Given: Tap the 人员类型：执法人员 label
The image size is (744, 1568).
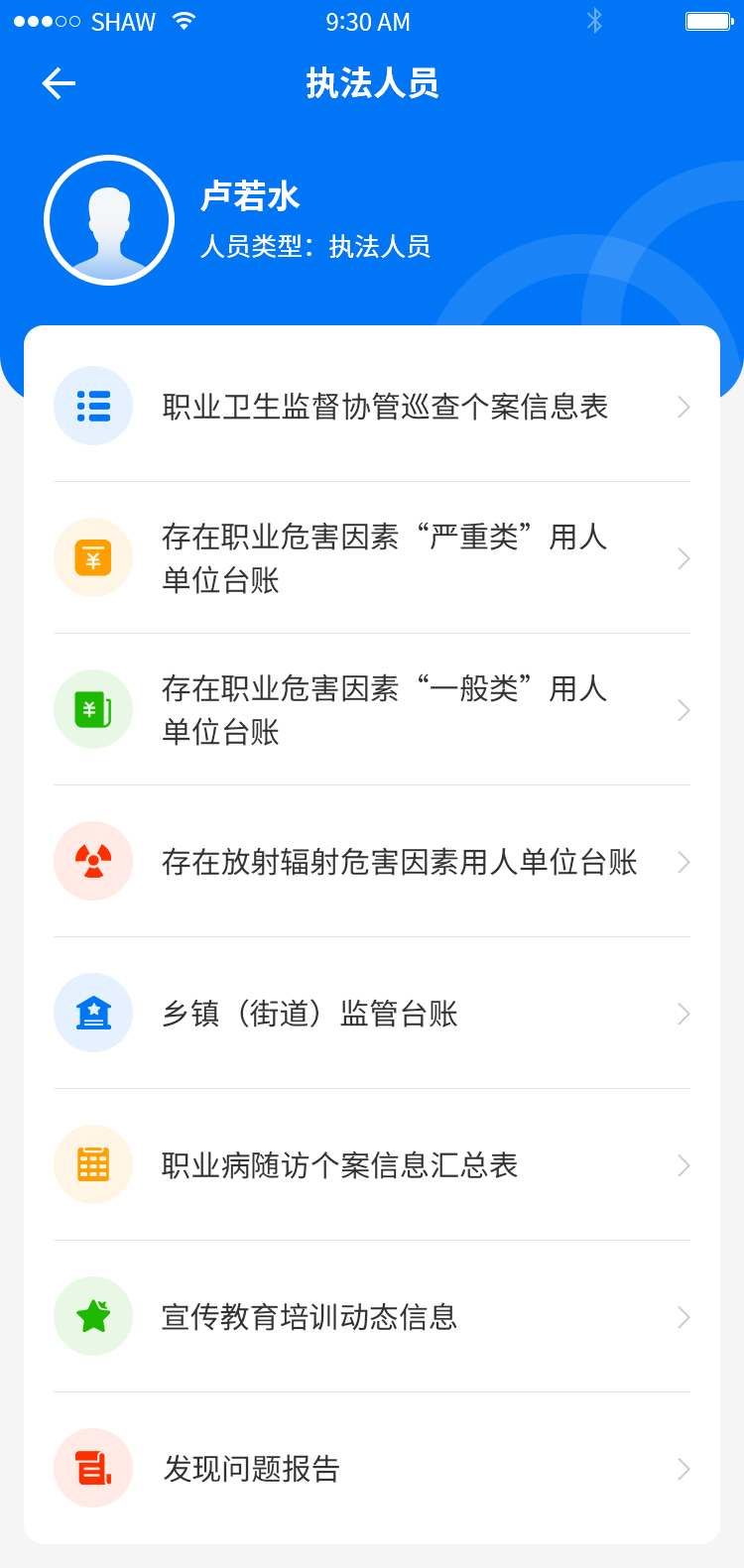Looking at the screenshot, I should 317,246.
